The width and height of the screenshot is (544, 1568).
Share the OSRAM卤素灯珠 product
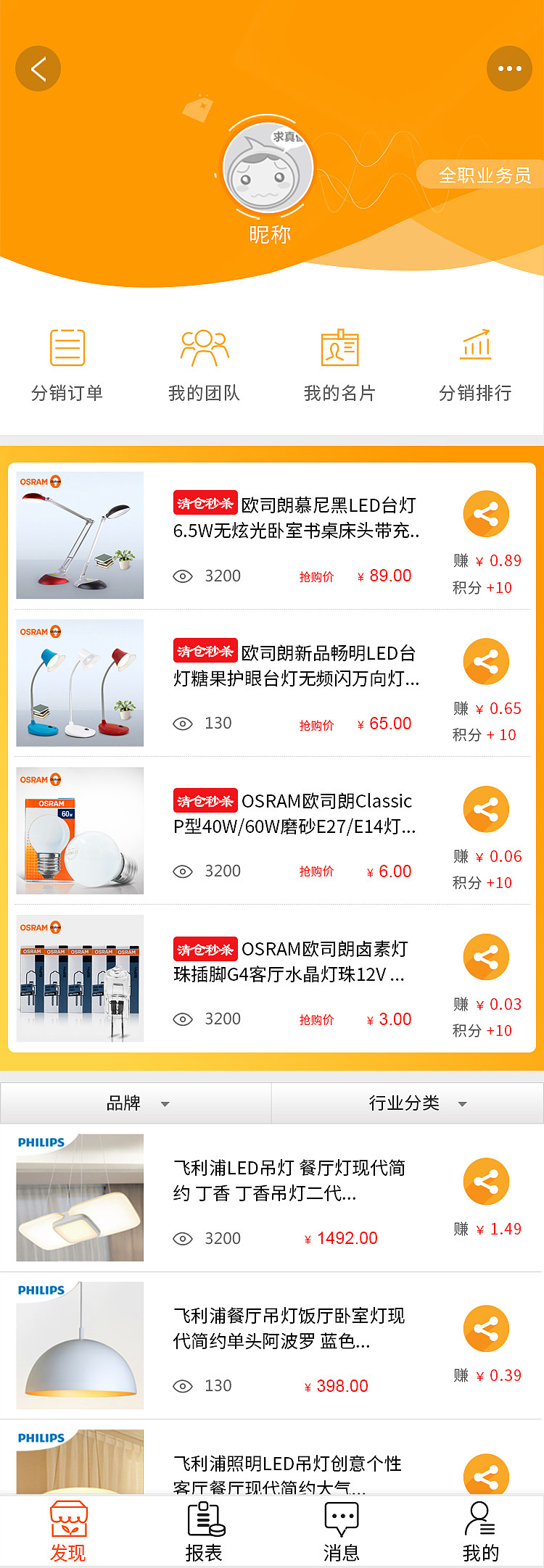point(486,957)
